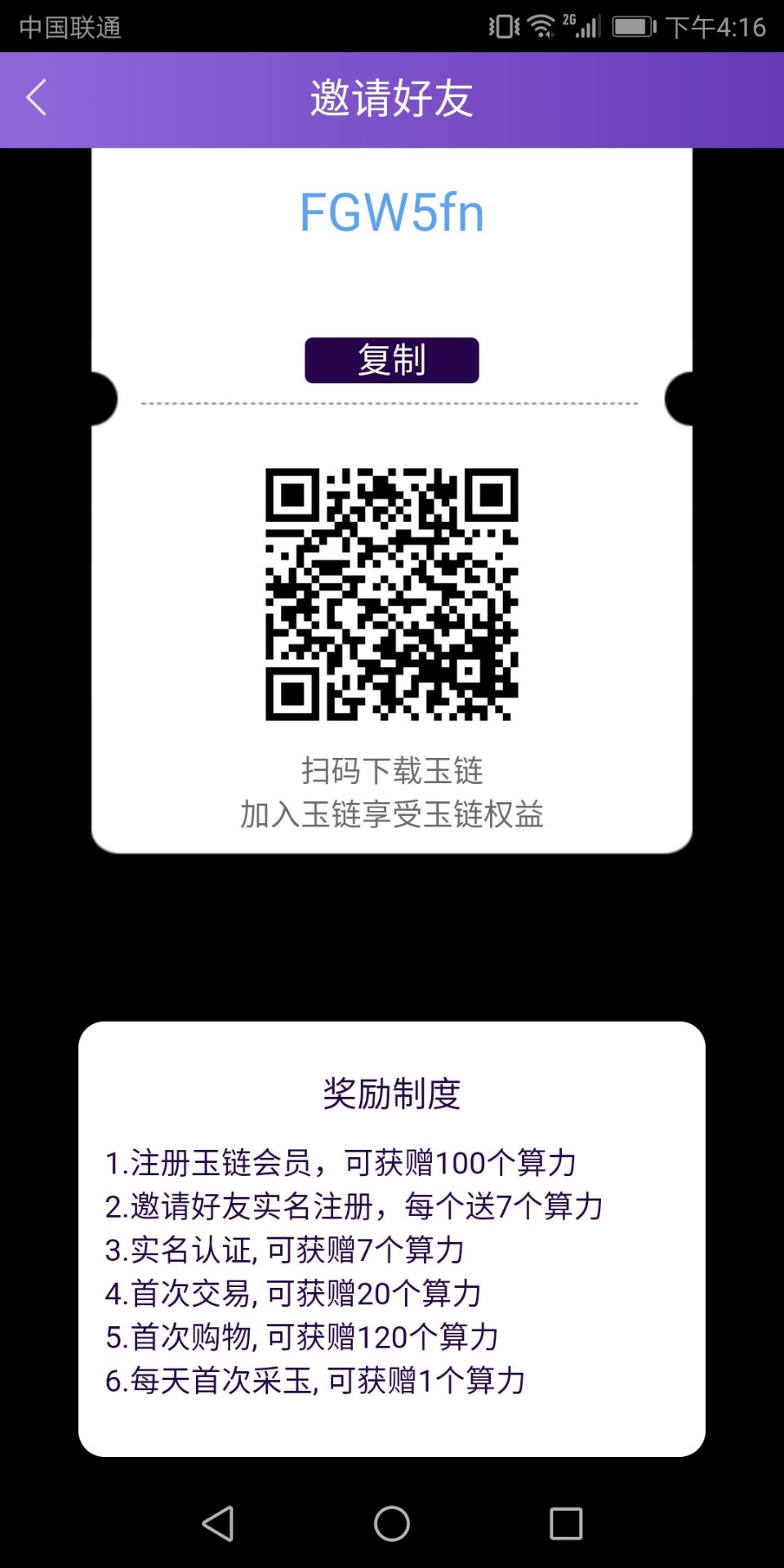This screenshot has height=1568, width=784.
Task: Tap the system back button
Action: click(218, 1523)
